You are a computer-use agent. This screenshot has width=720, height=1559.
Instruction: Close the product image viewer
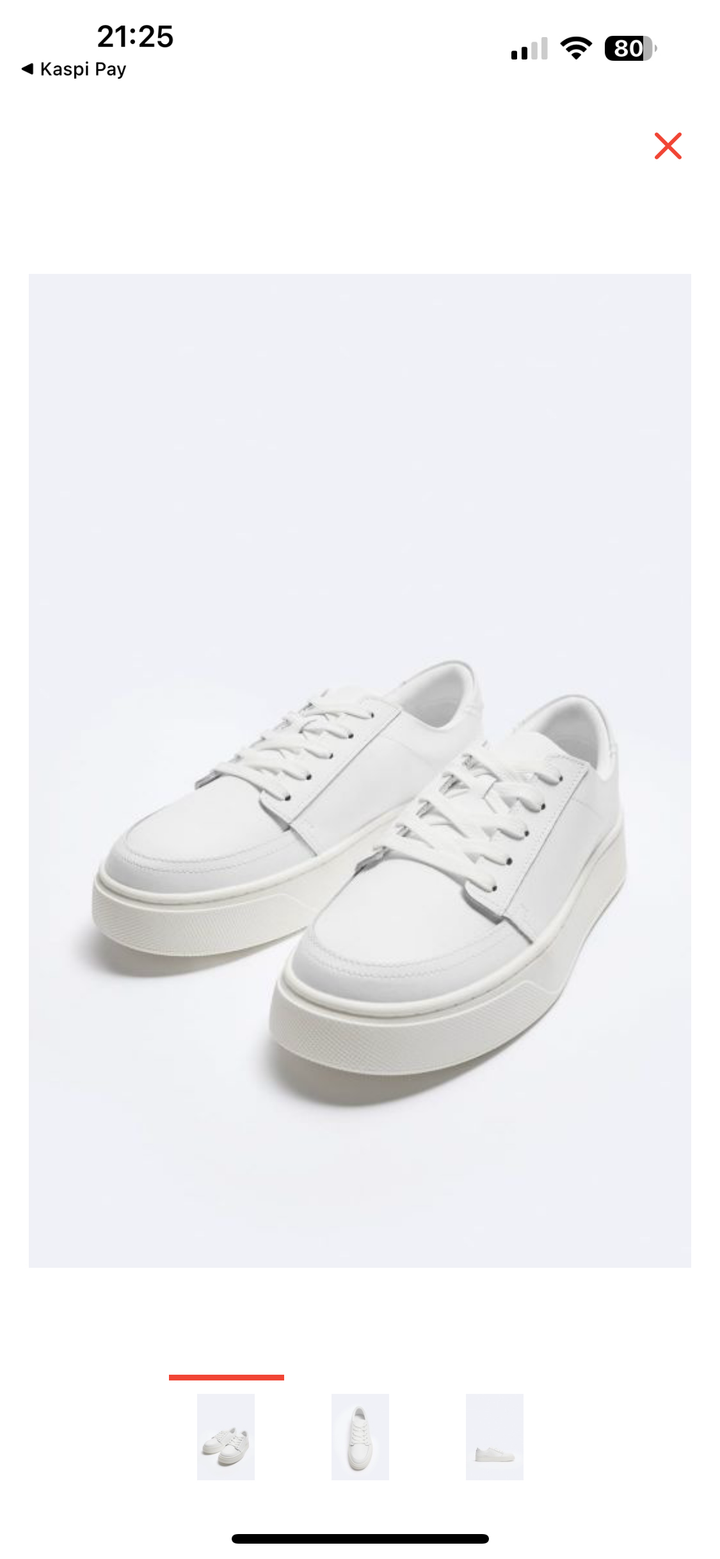(667, 146)
